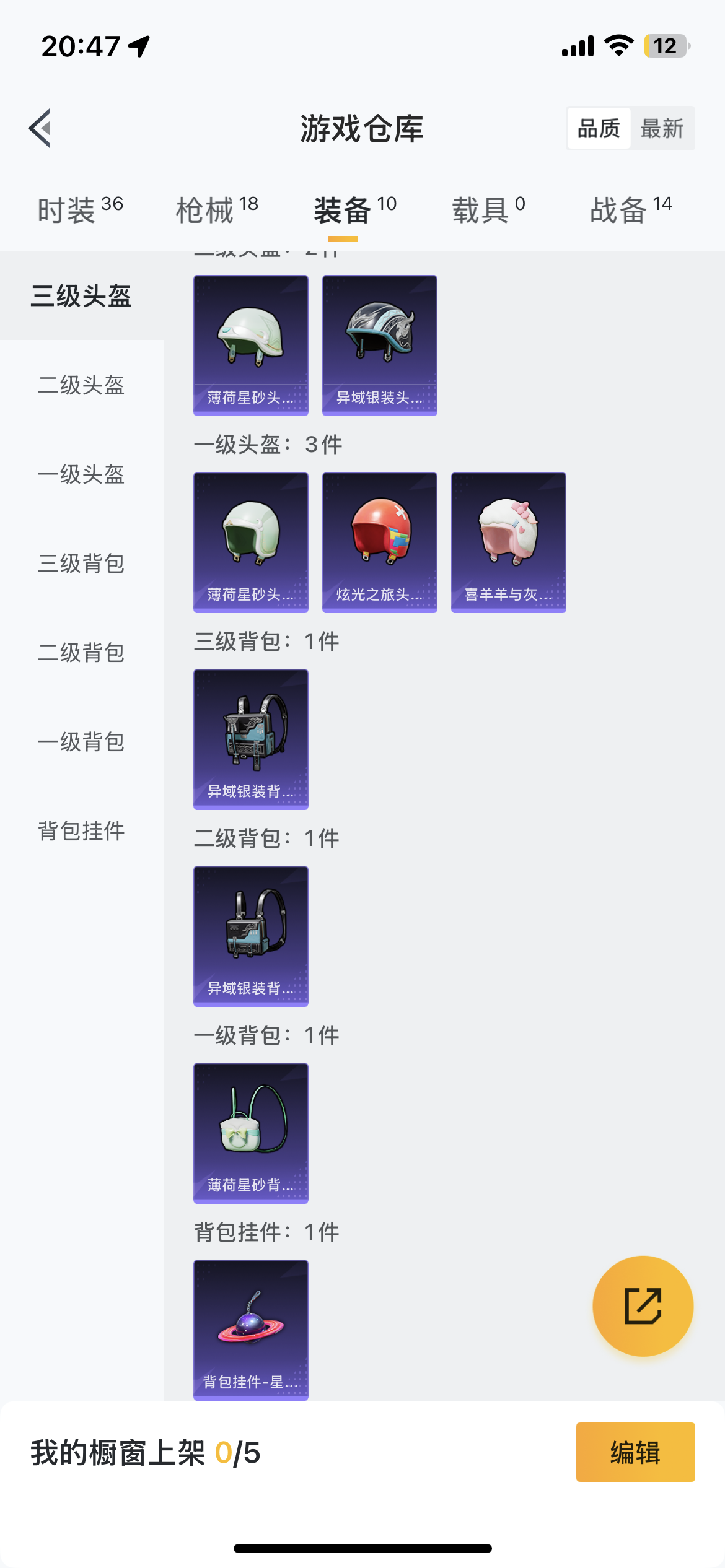
Task: Jump to 一级背包 category
Action: click(81, 742)
